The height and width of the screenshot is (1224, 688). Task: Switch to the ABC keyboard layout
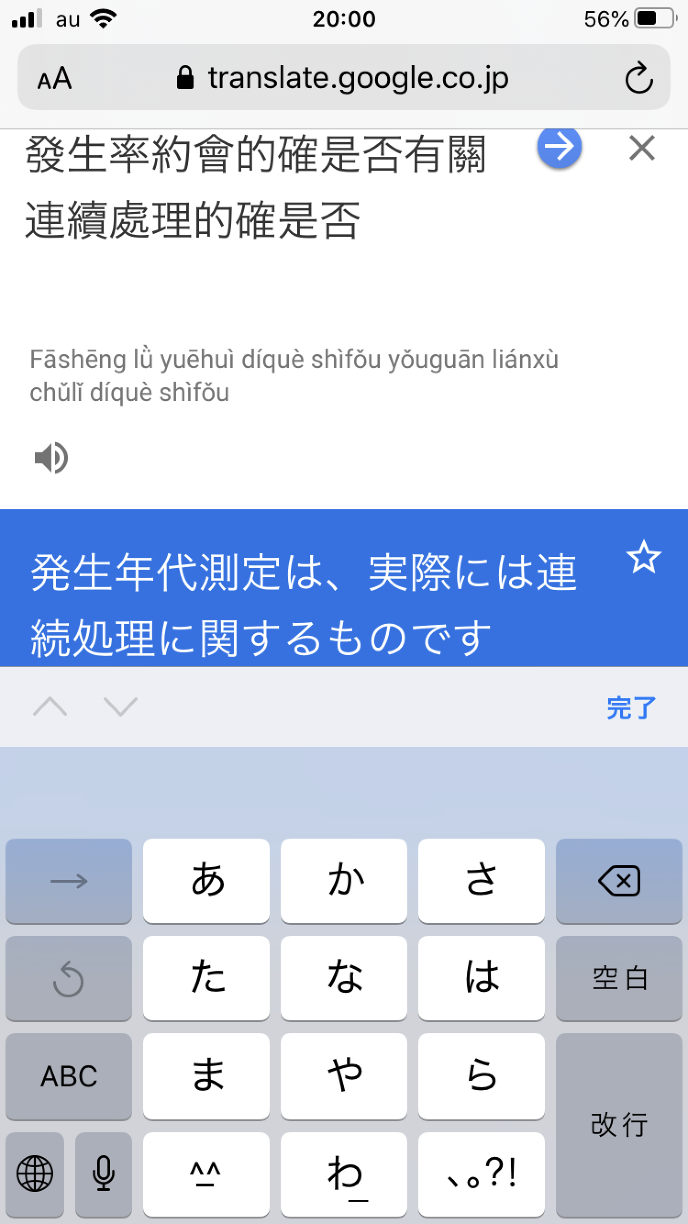69,1077
